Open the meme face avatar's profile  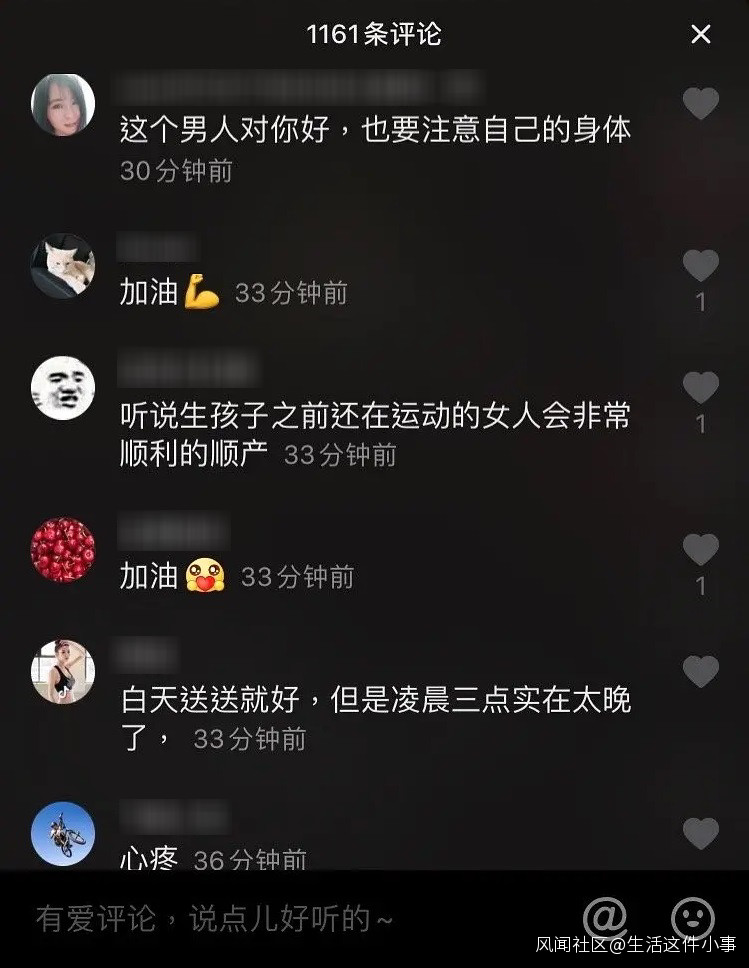click(63, 388)
